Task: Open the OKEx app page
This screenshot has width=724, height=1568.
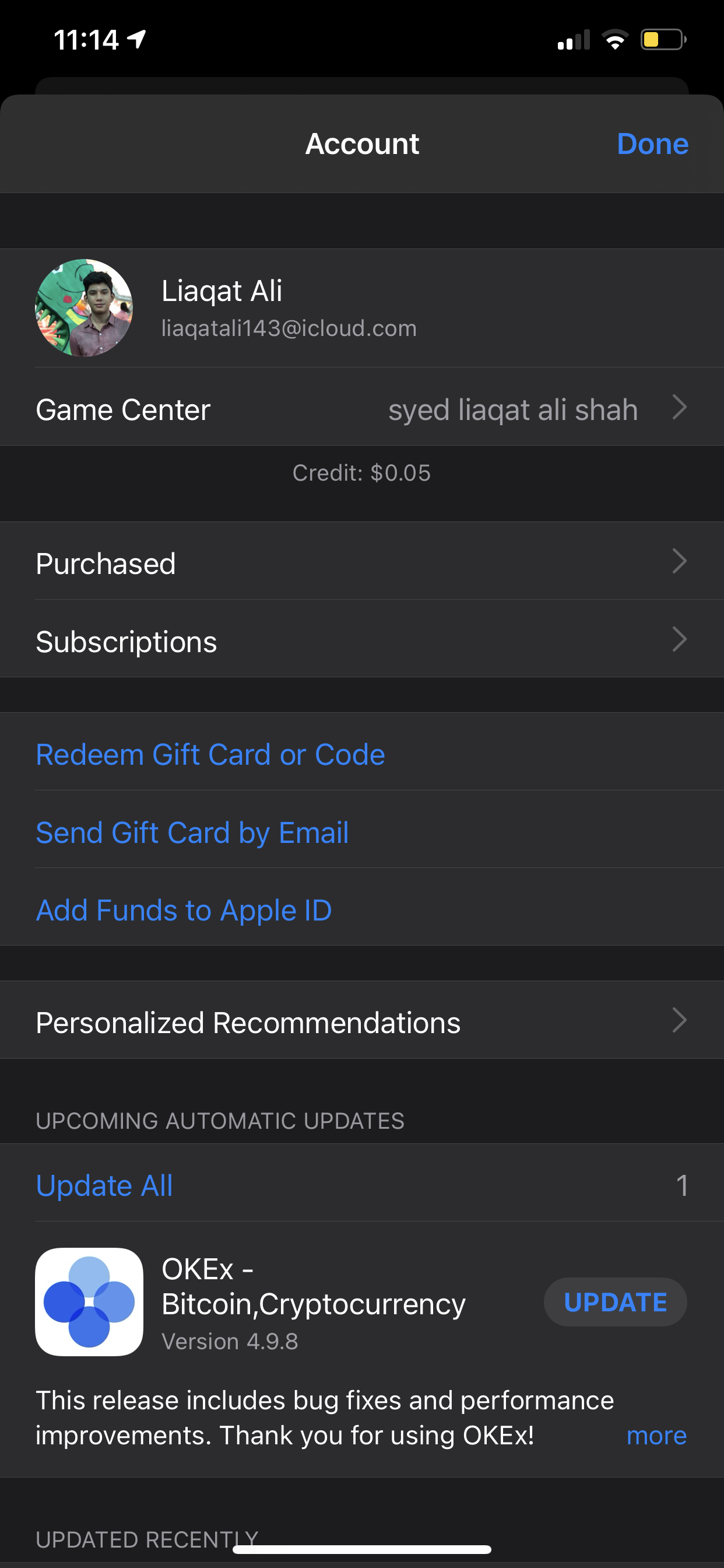Action: (x=89, y=1302)
